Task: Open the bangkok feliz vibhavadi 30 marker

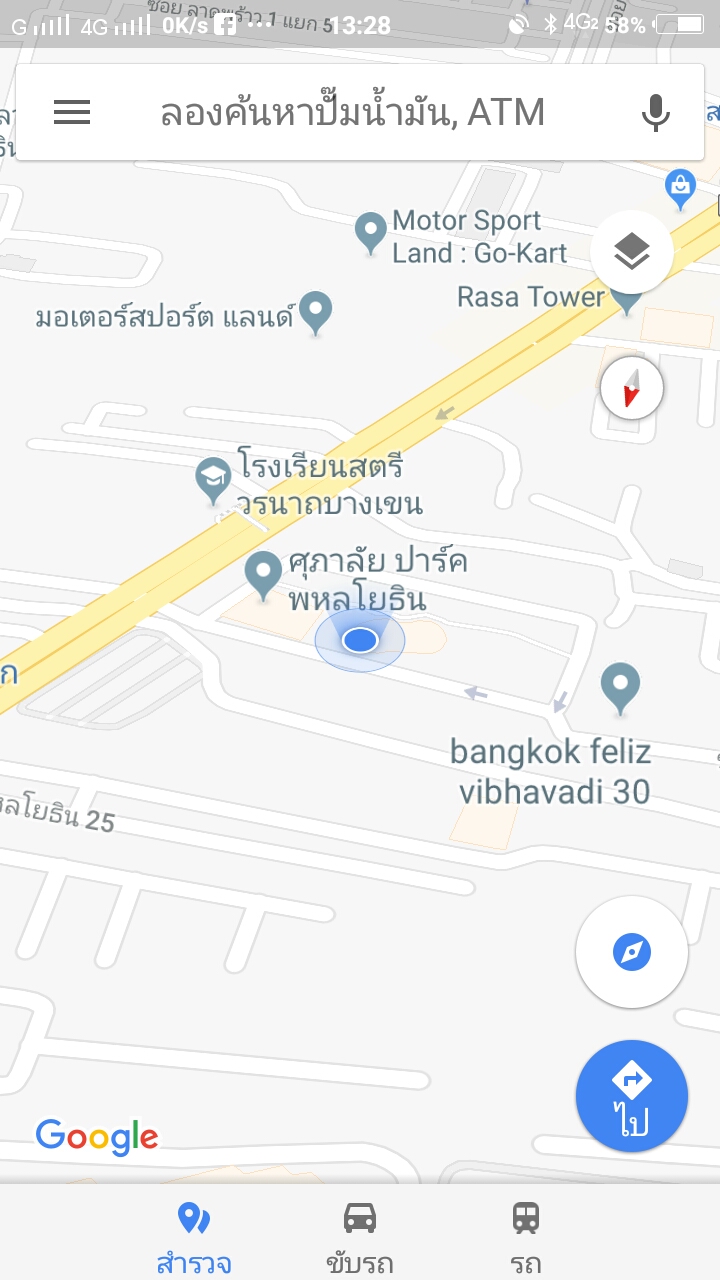Action: (620, 688)
